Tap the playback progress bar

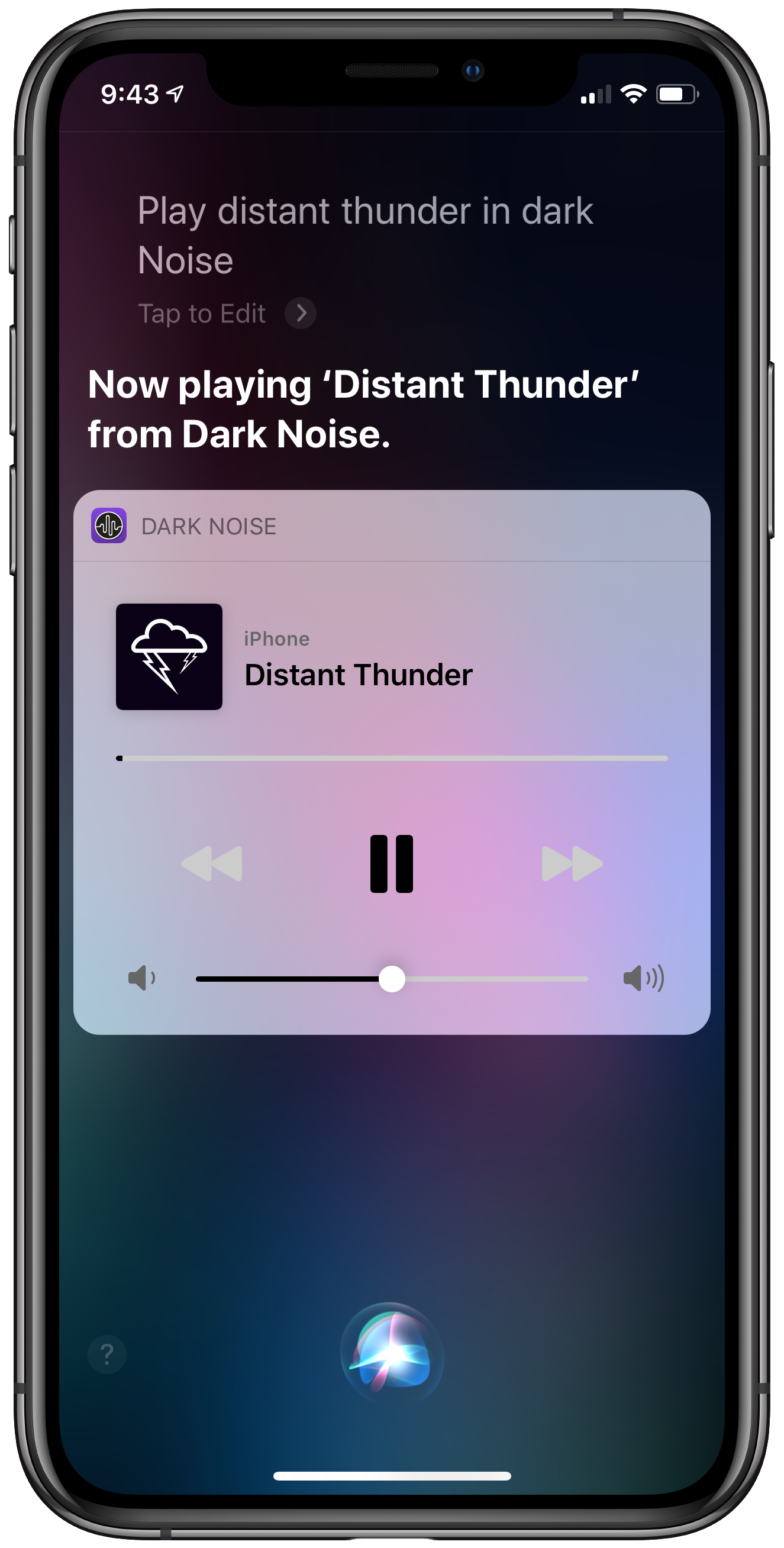click(x=392, y=759)
